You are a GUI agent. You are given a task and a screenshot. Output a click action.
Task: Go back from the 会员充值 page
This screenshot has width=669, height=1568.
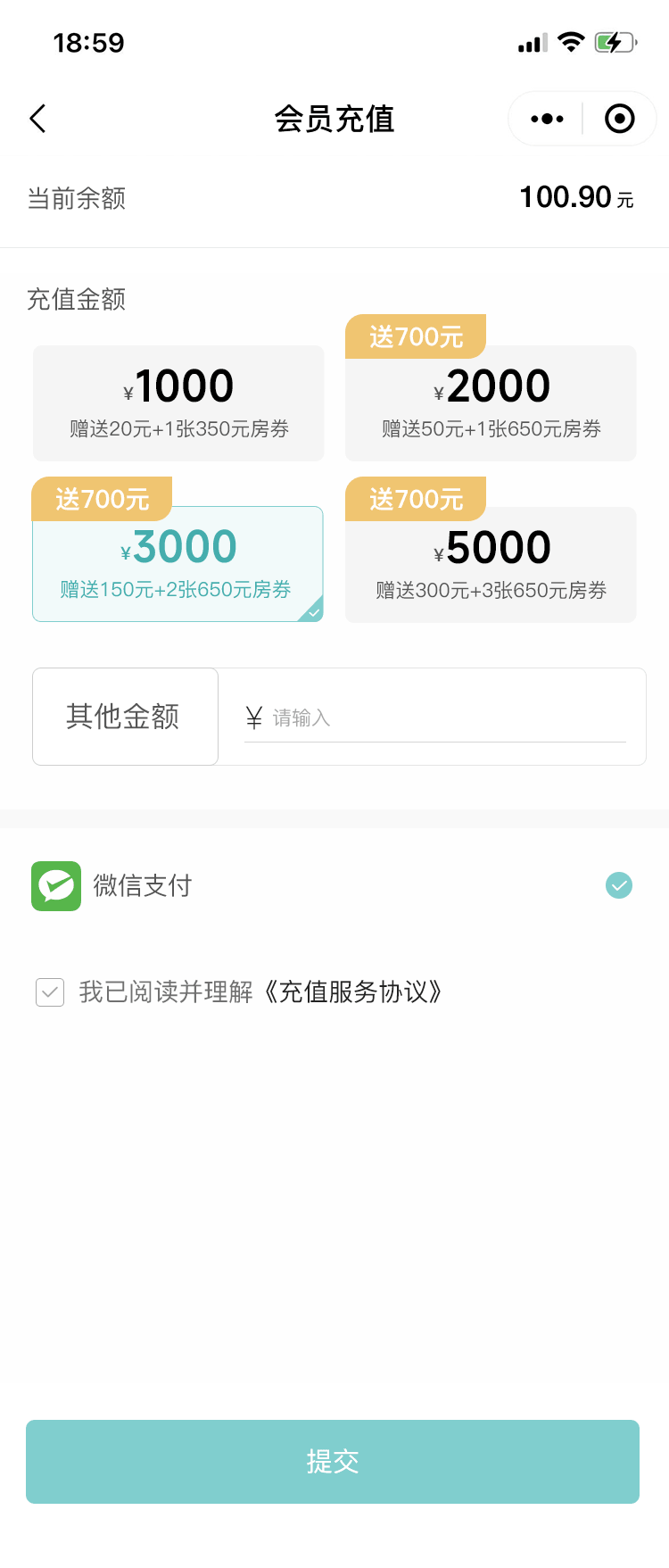click(x=38, y=119)
